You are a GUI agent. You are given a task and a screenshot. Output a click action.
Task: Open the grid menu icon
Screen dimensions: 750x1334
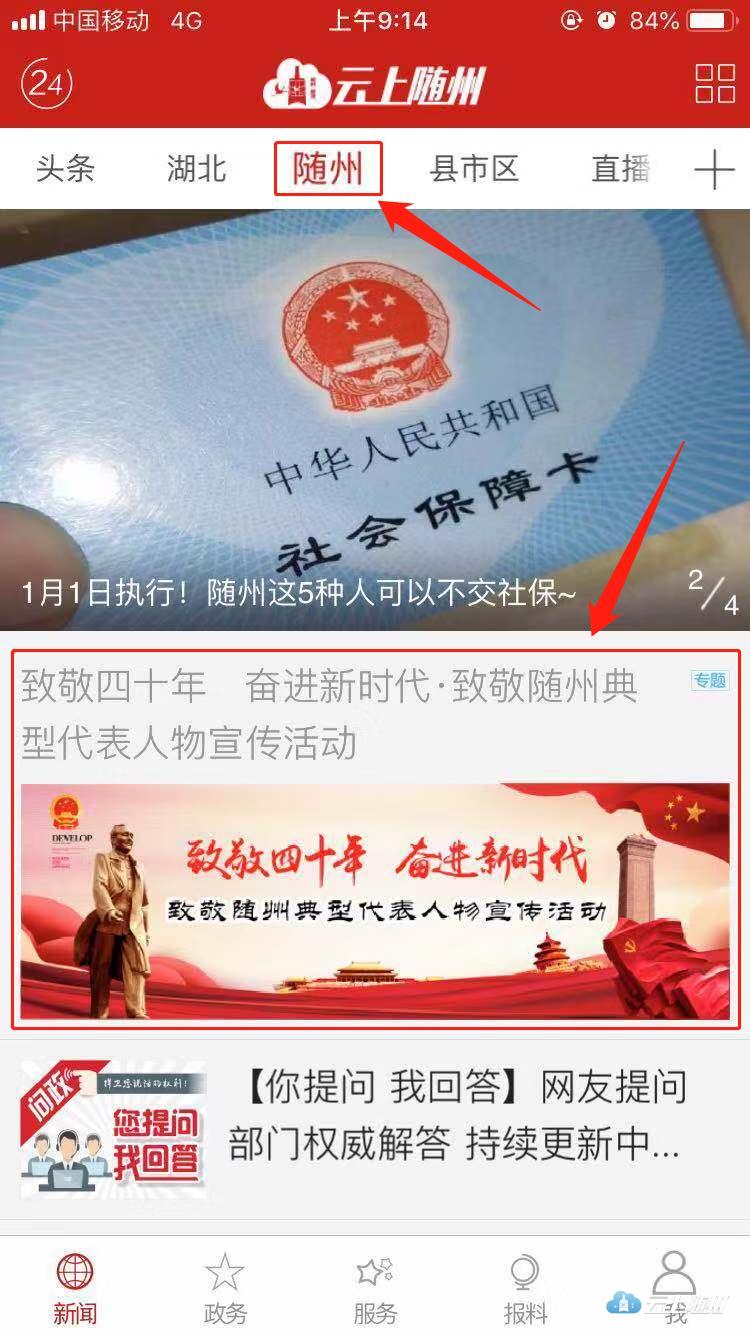[x=715, y=84]
